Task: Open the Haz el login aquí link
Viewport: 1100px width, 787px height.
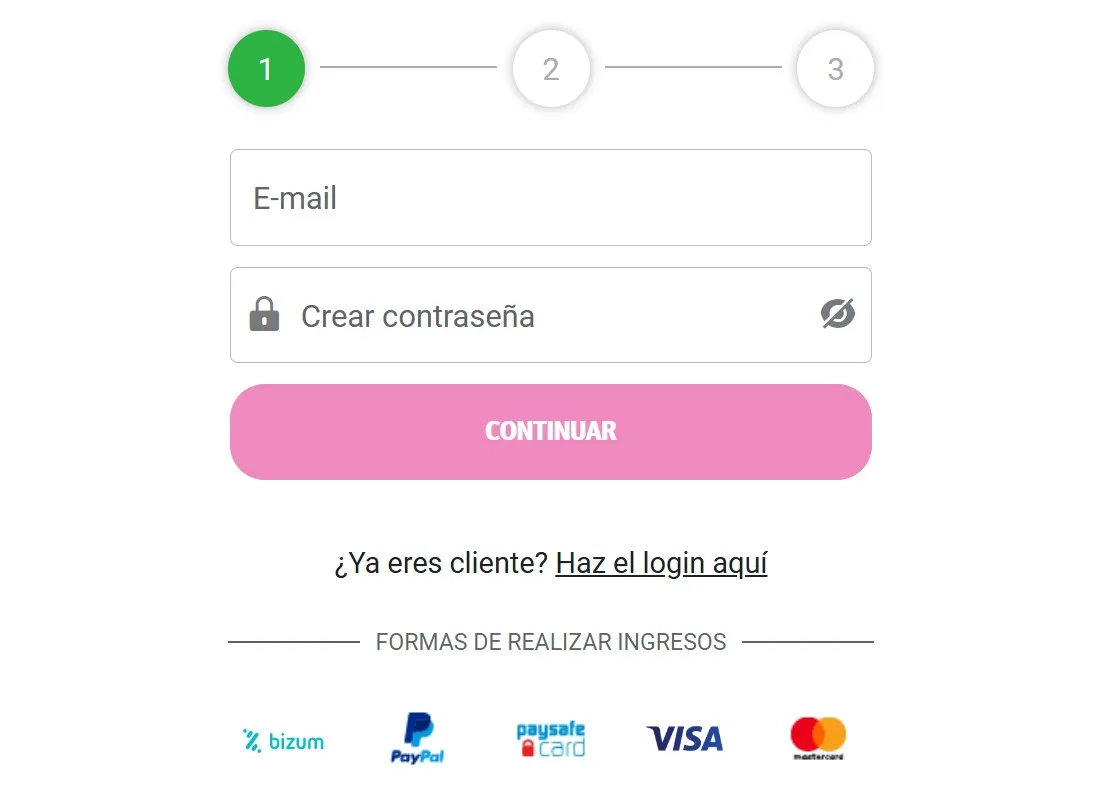Action: [x=661, y=564]
